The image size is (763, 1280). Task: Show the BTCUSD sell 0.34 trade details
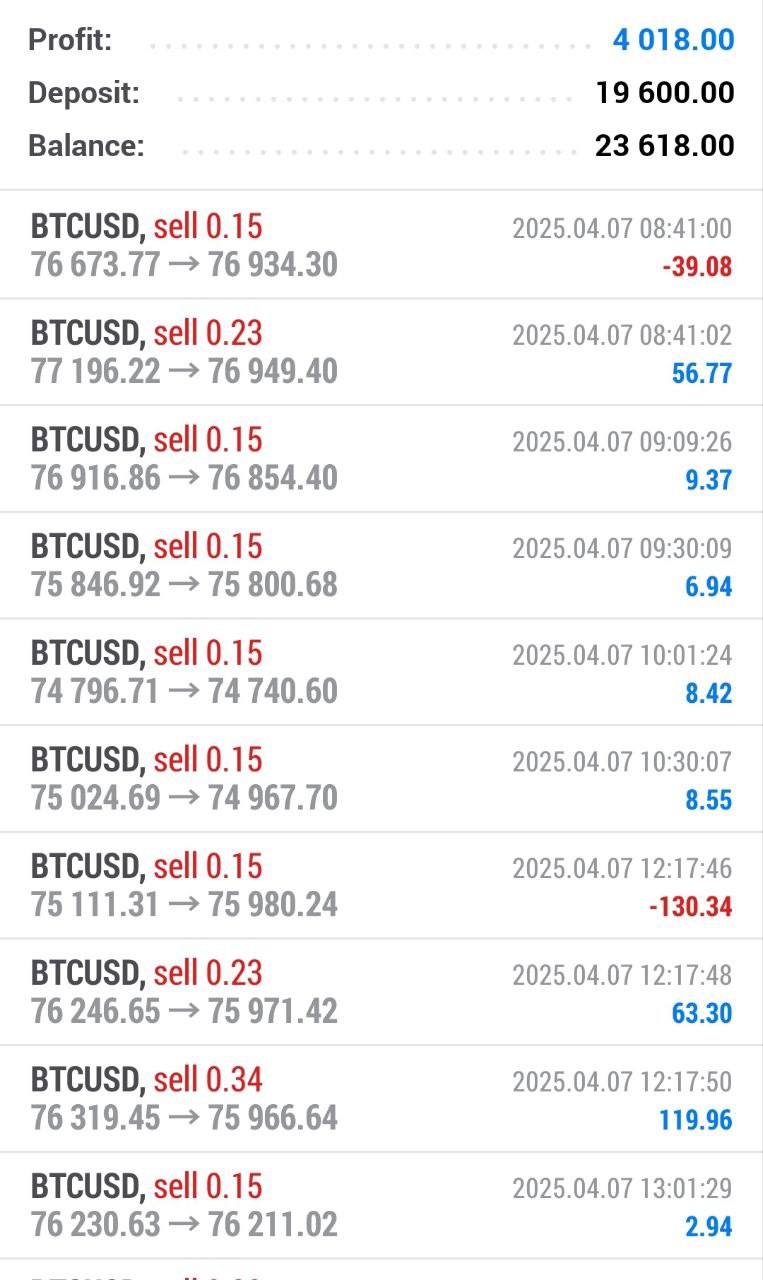(x=381, y=1099)
